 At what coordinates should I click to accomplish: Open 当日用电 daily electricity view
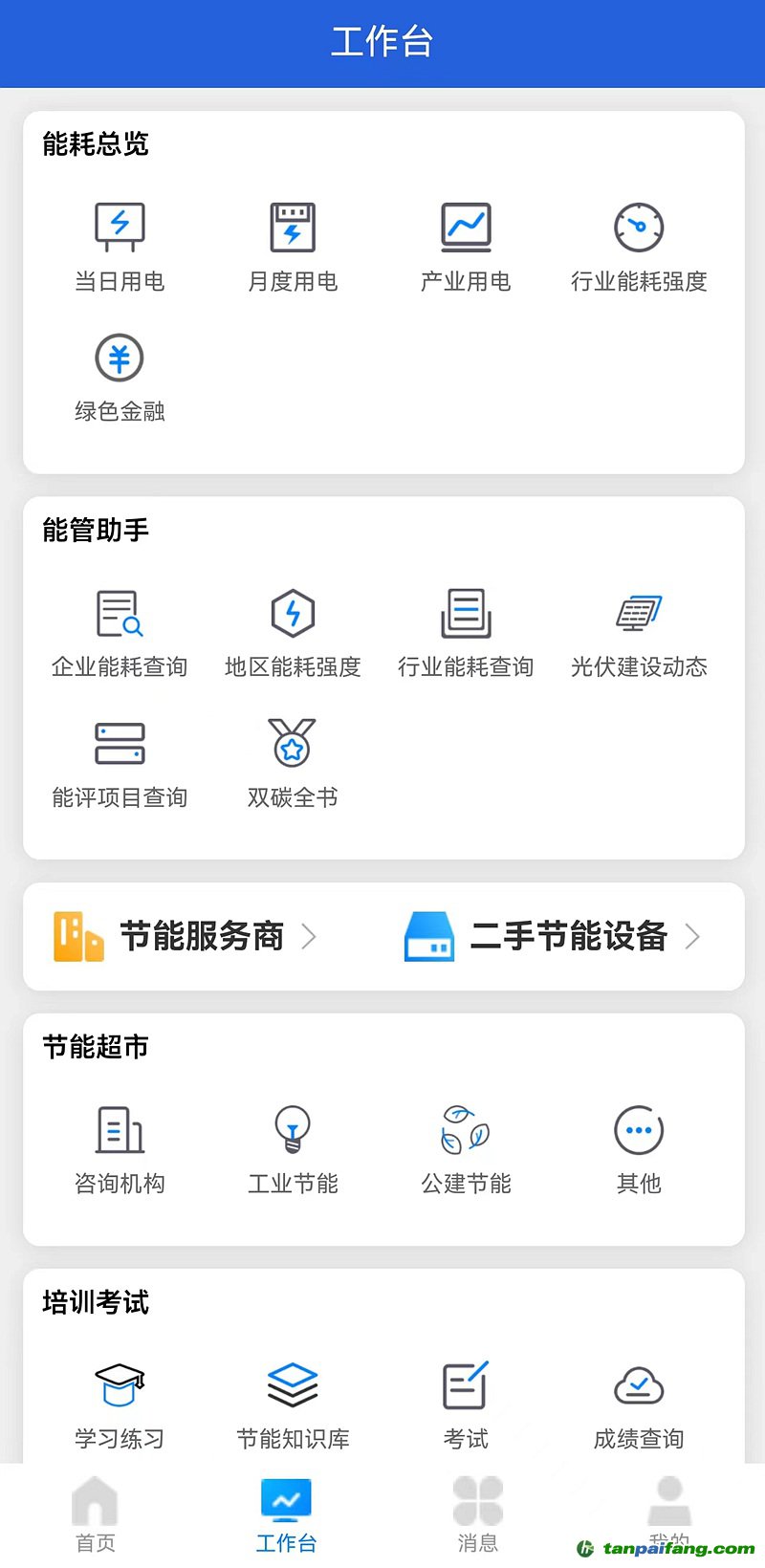pyautogui.click(x=120, y=245)
